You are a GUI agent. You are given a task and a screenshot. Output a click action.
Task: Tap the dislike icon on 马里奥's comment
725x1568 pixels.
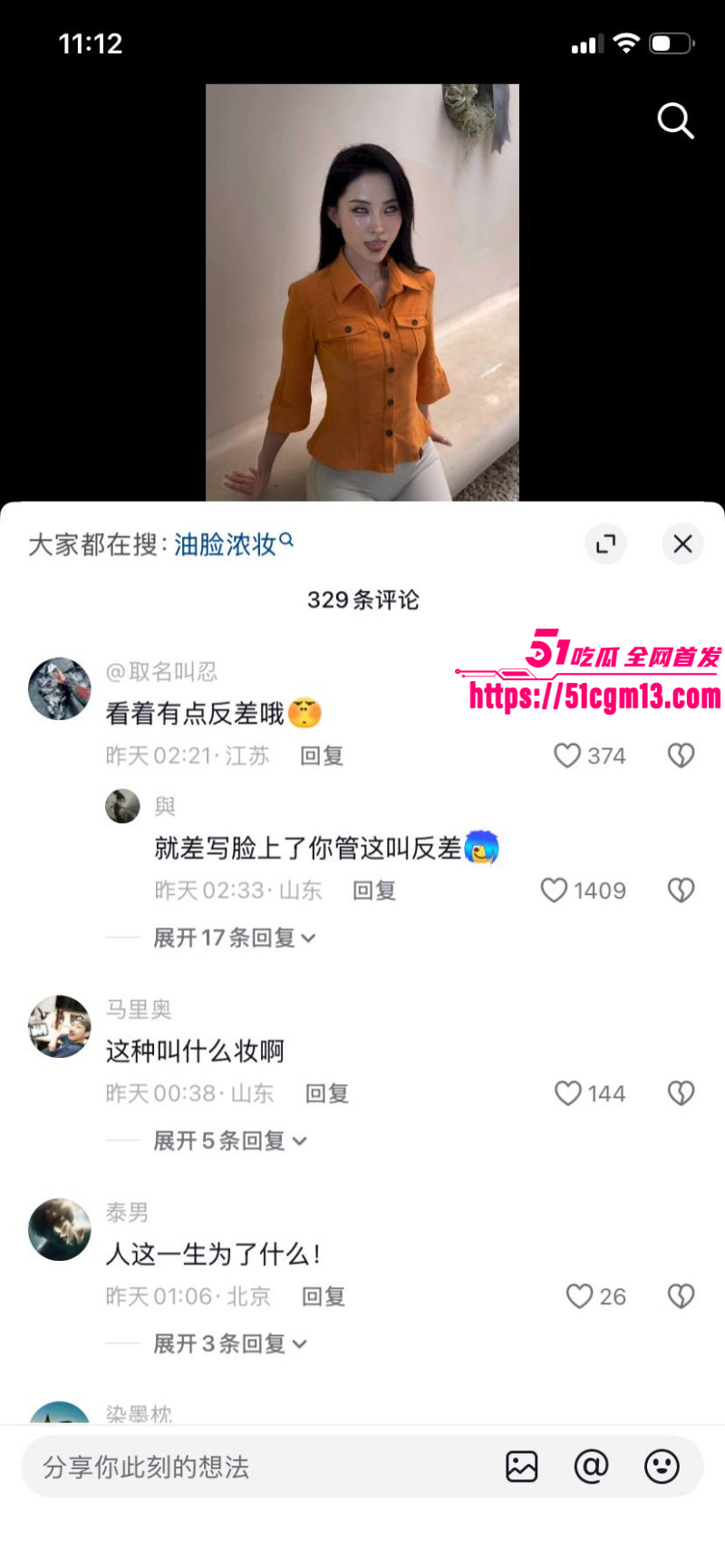681,1092
